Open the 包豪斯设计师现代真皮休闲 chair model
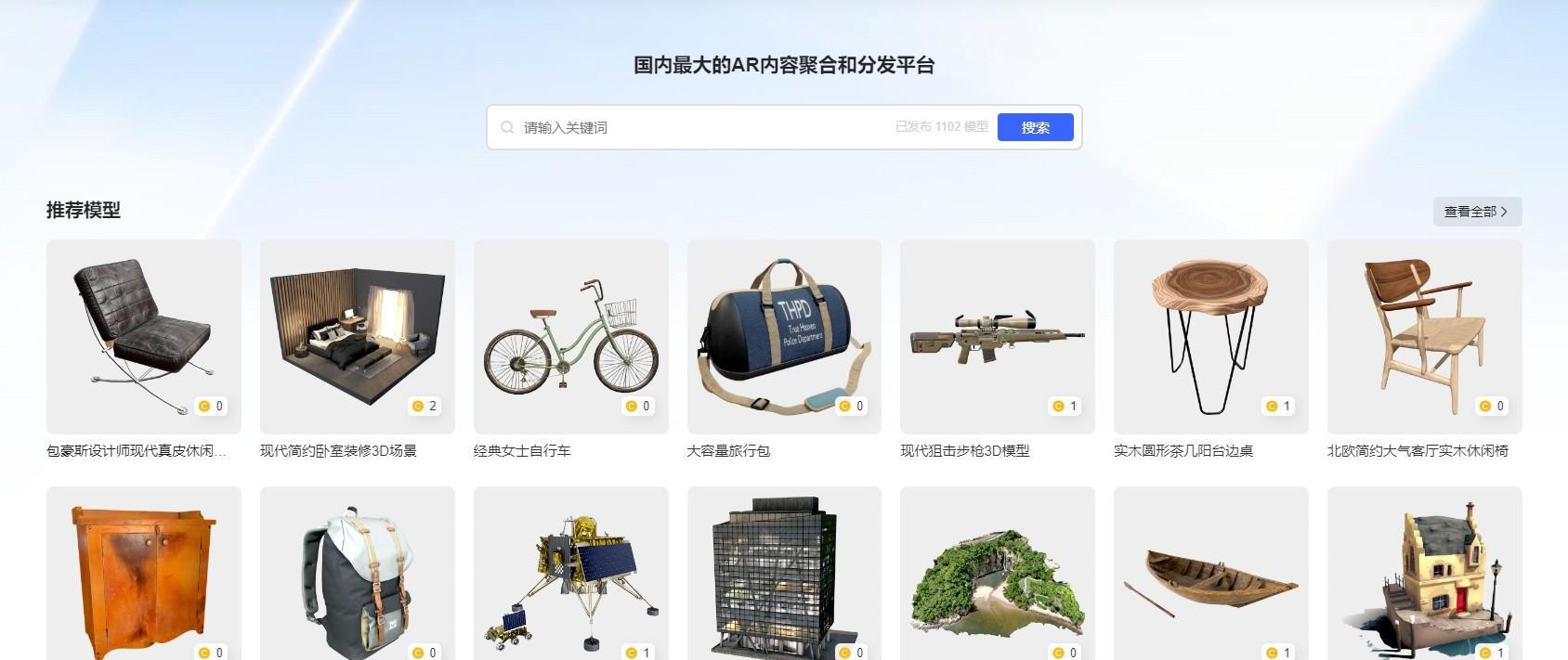 click(x=144, y=337)
